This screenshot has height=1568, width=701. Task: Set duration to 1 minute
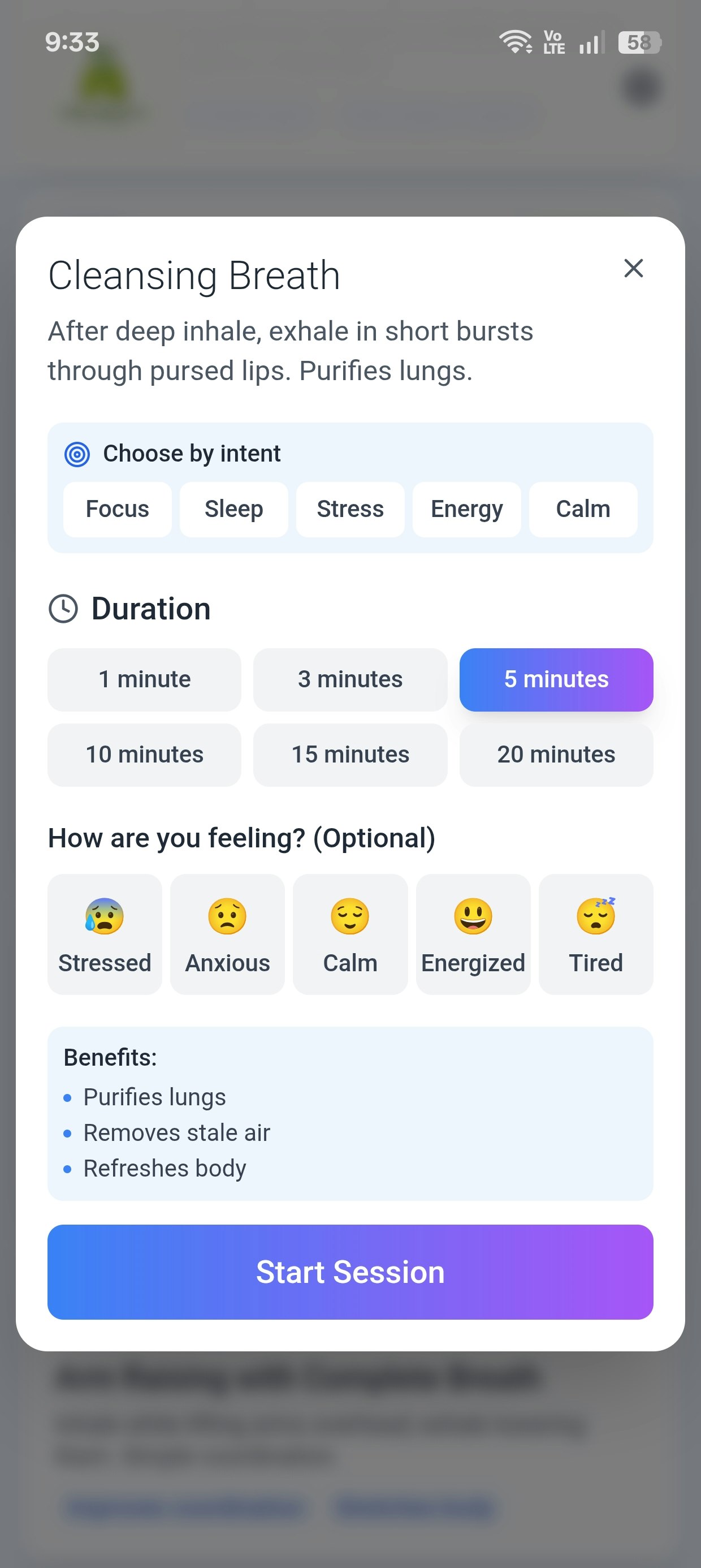145,680
